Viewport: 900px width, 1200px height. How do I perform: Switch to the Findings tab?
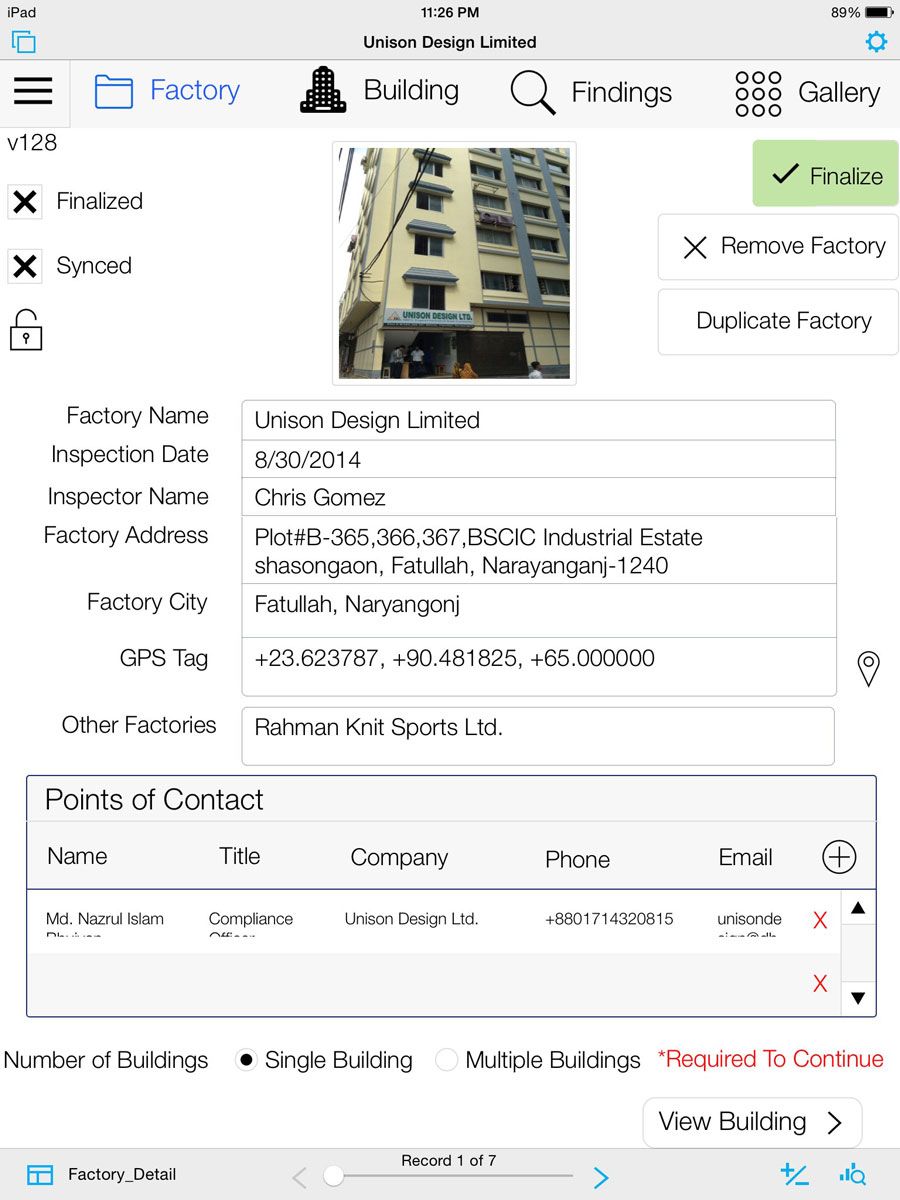591,92
